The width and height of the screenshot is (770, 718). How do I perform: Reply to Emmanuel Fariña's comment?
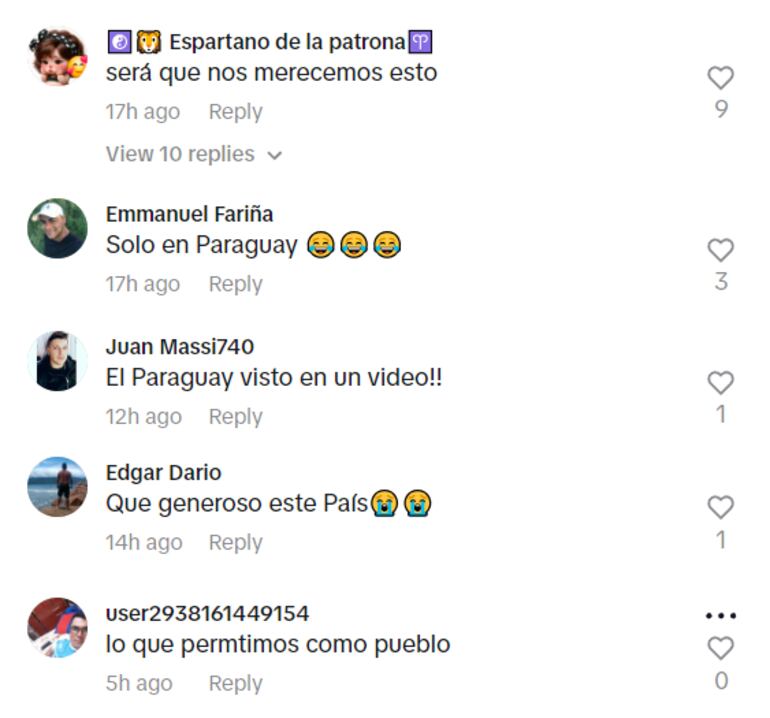point(235,284)
